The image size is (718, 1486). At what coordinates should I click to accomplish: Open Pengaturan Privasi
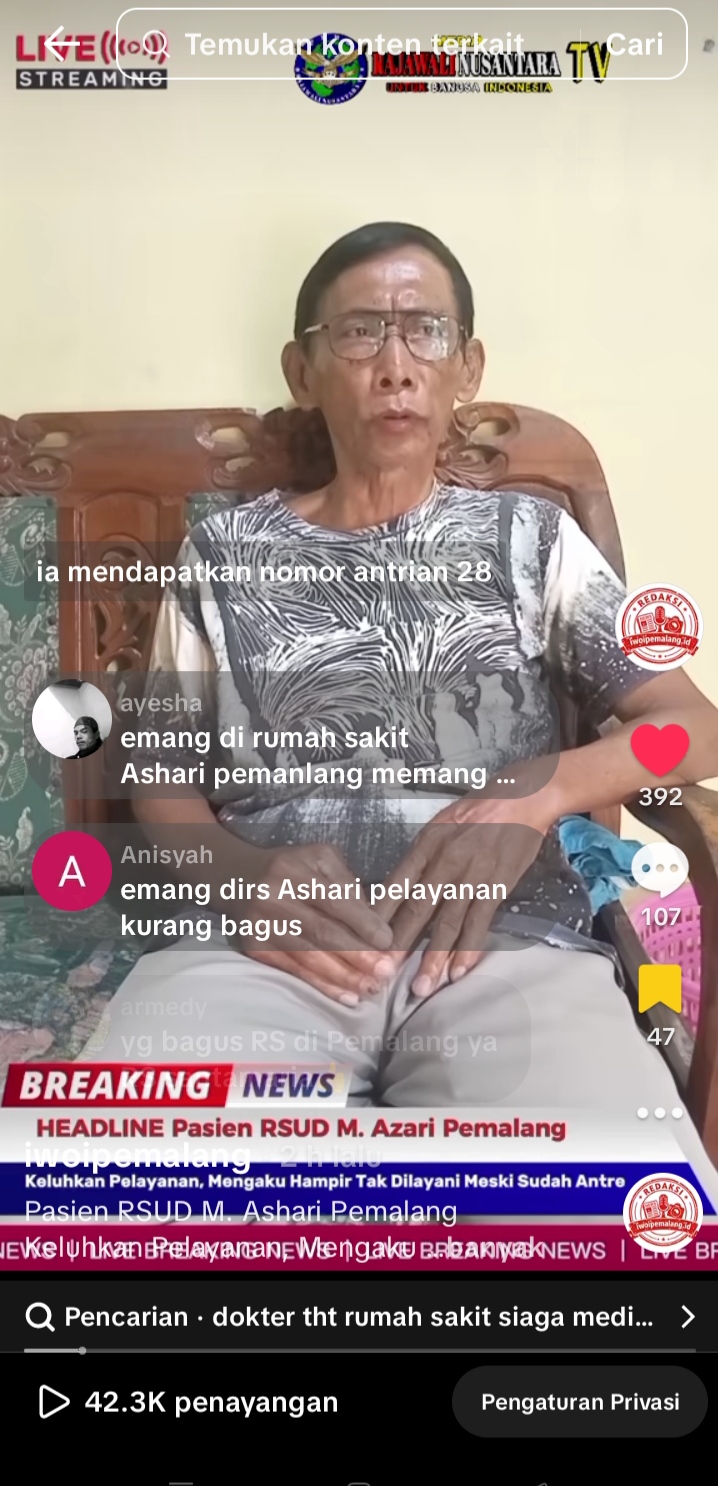[x=580, y=1402]
